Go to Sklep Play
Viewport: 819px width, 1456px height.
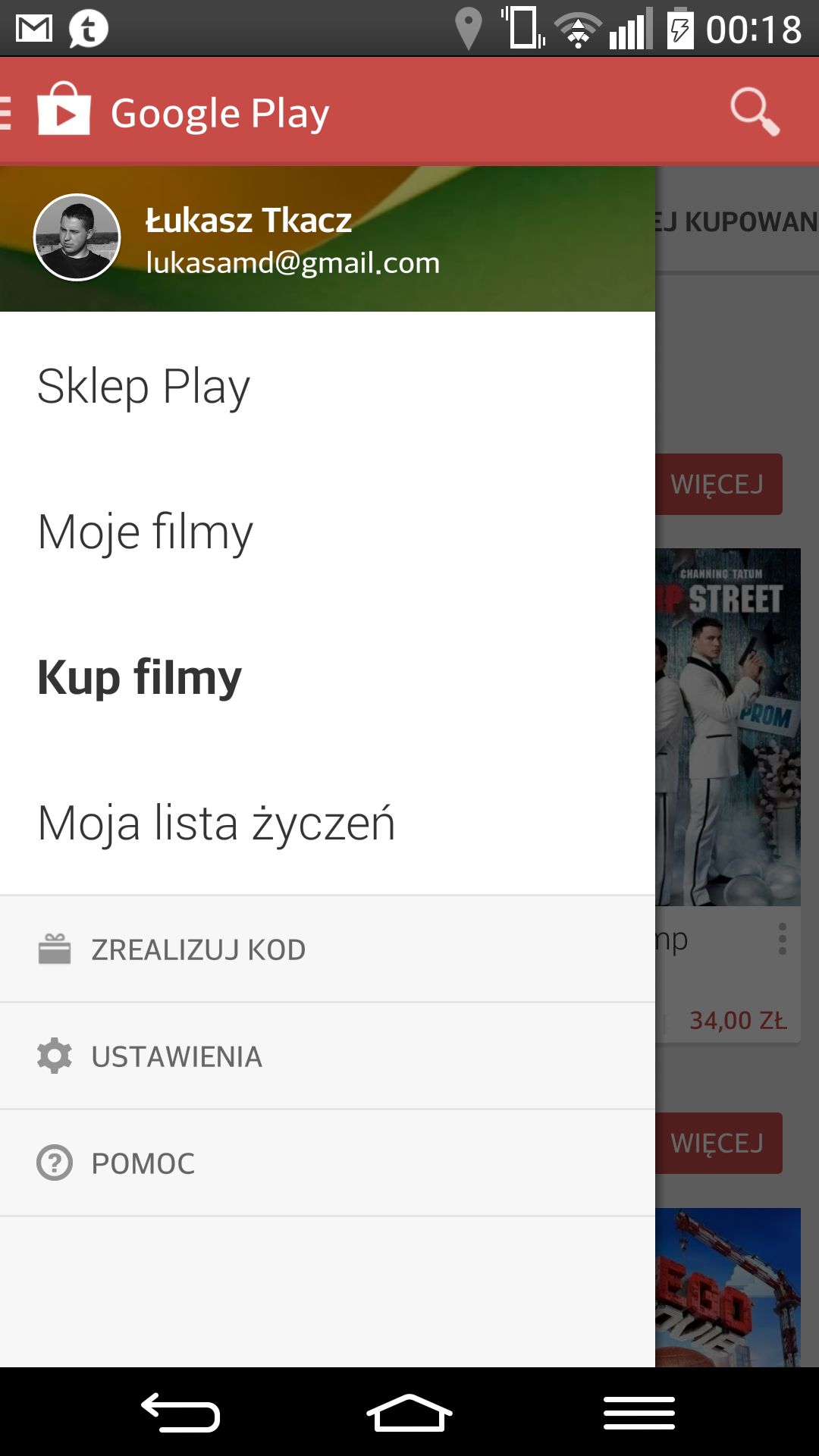[328, 386]
